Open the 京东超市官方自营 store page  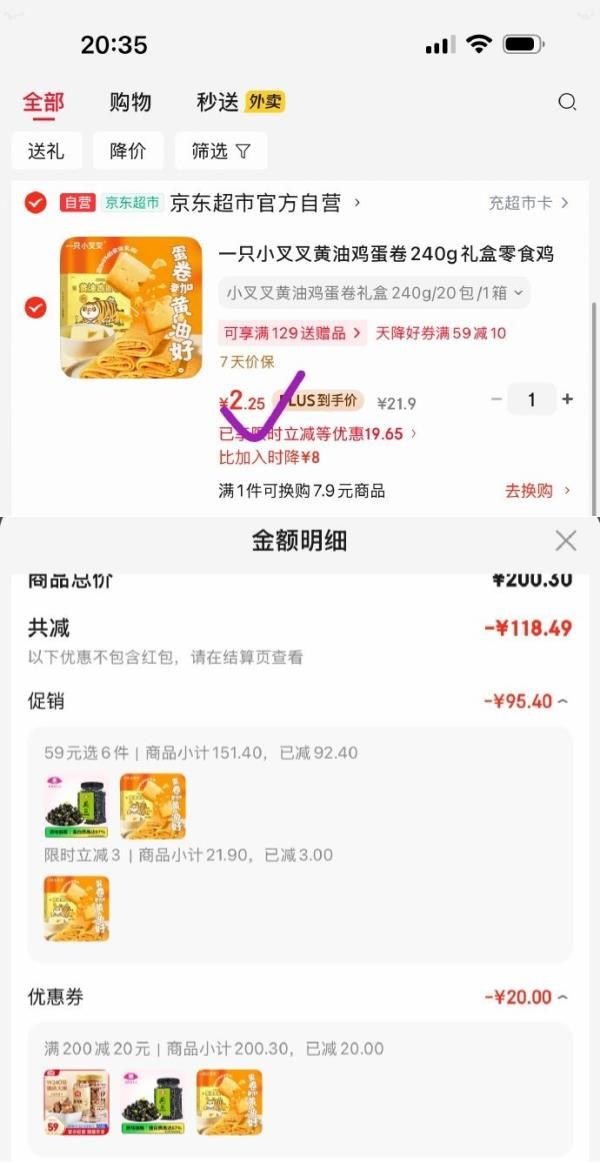click(265, 203)
